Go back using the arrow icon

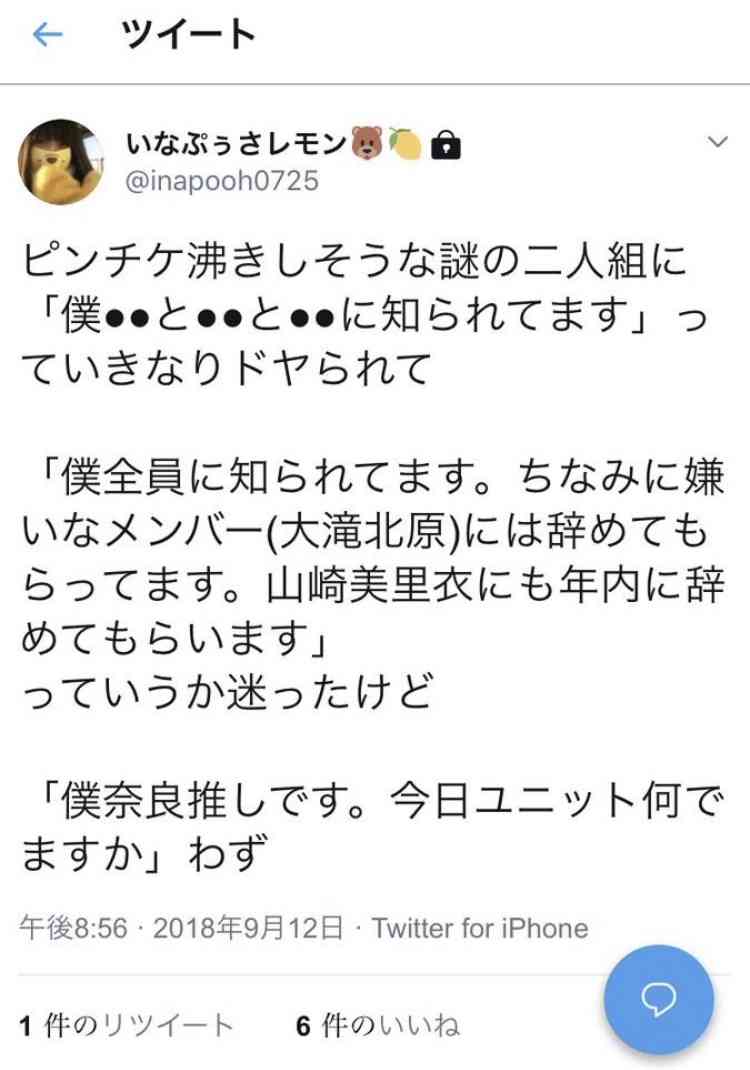coord(47,36)
